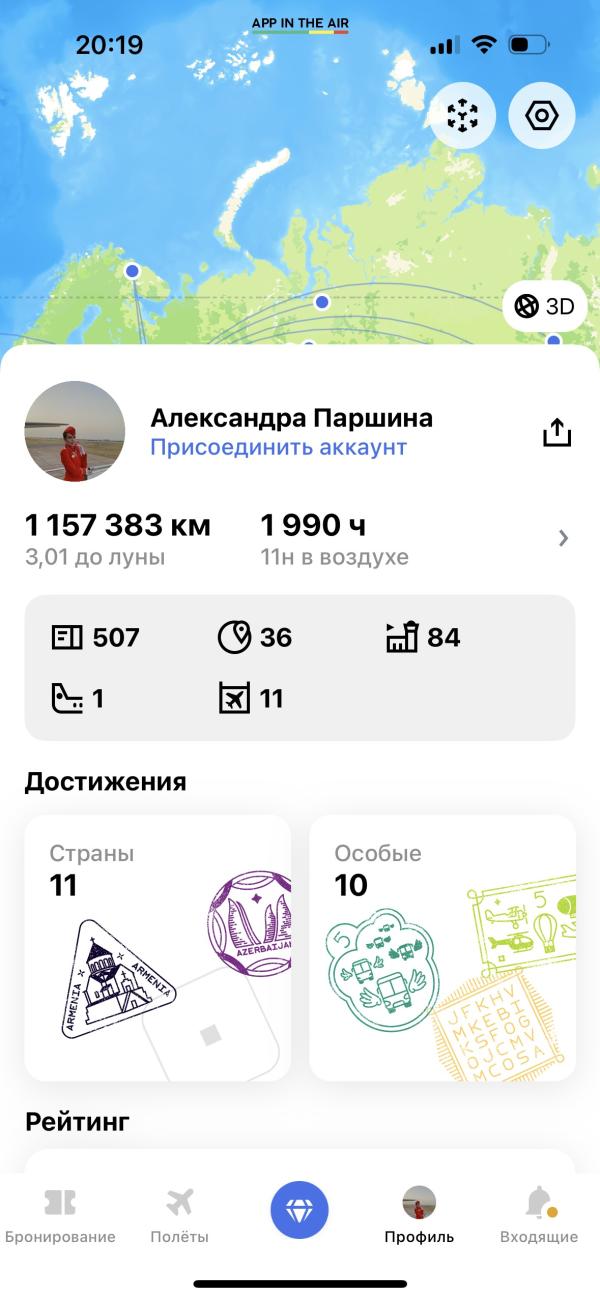Screen dimensions: 600x1300
Task: Tap the map focus icon beside settings
Action: [463, 116]
